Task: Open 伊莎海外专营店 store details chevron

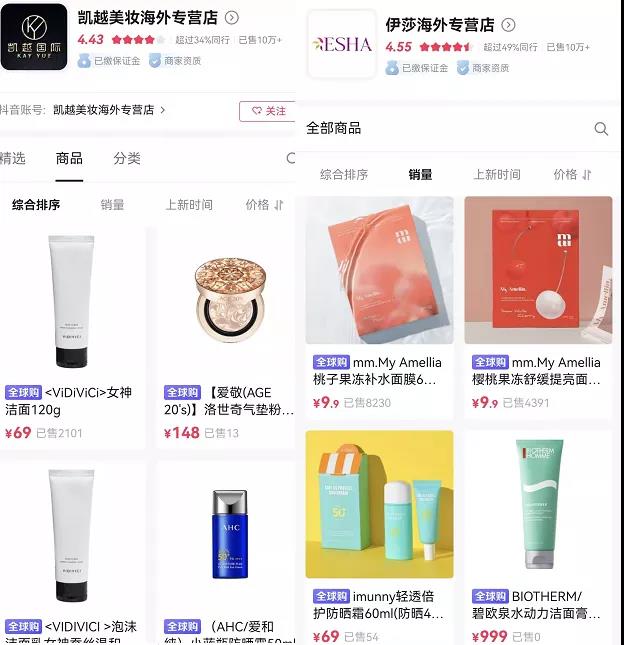Action: (508, 24)
